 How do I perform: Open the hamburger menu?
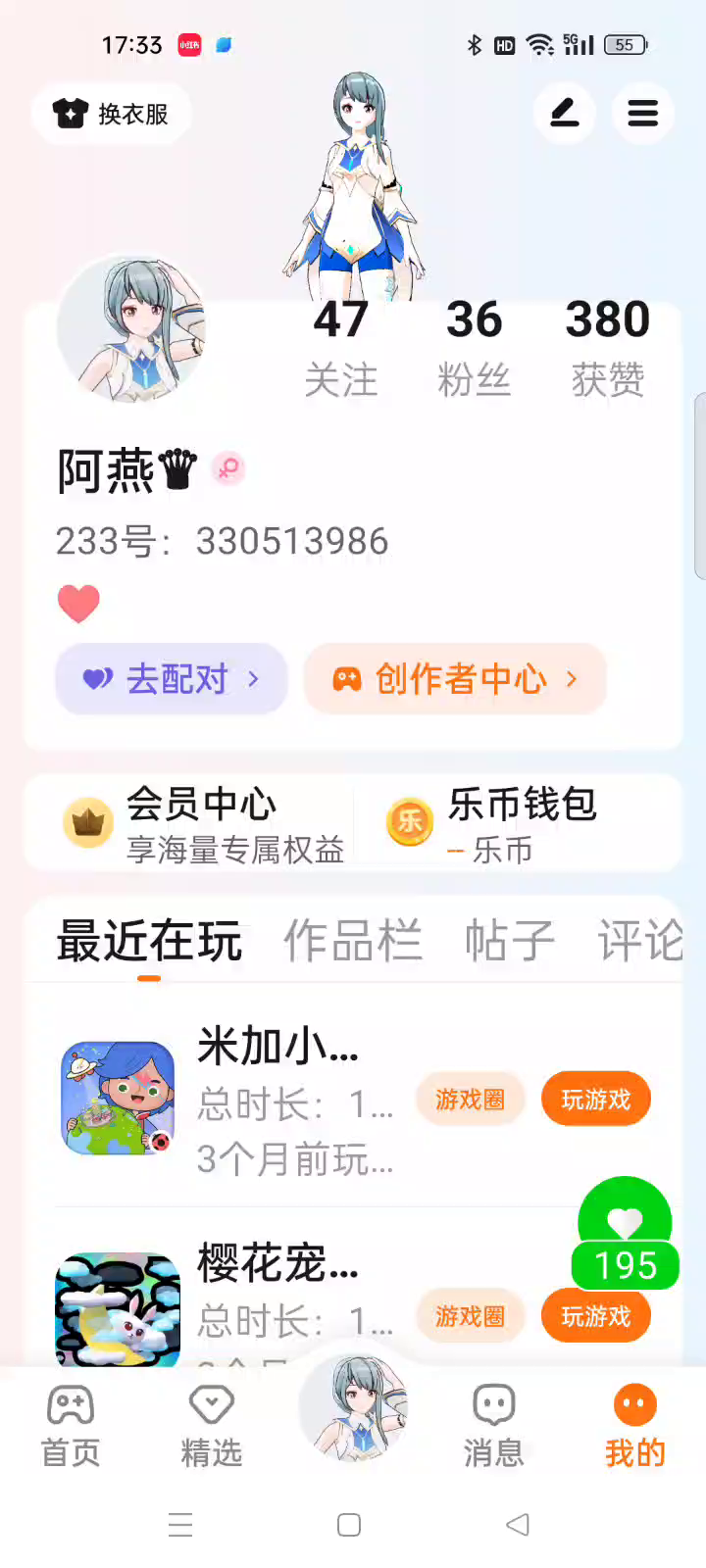[642, 114]
